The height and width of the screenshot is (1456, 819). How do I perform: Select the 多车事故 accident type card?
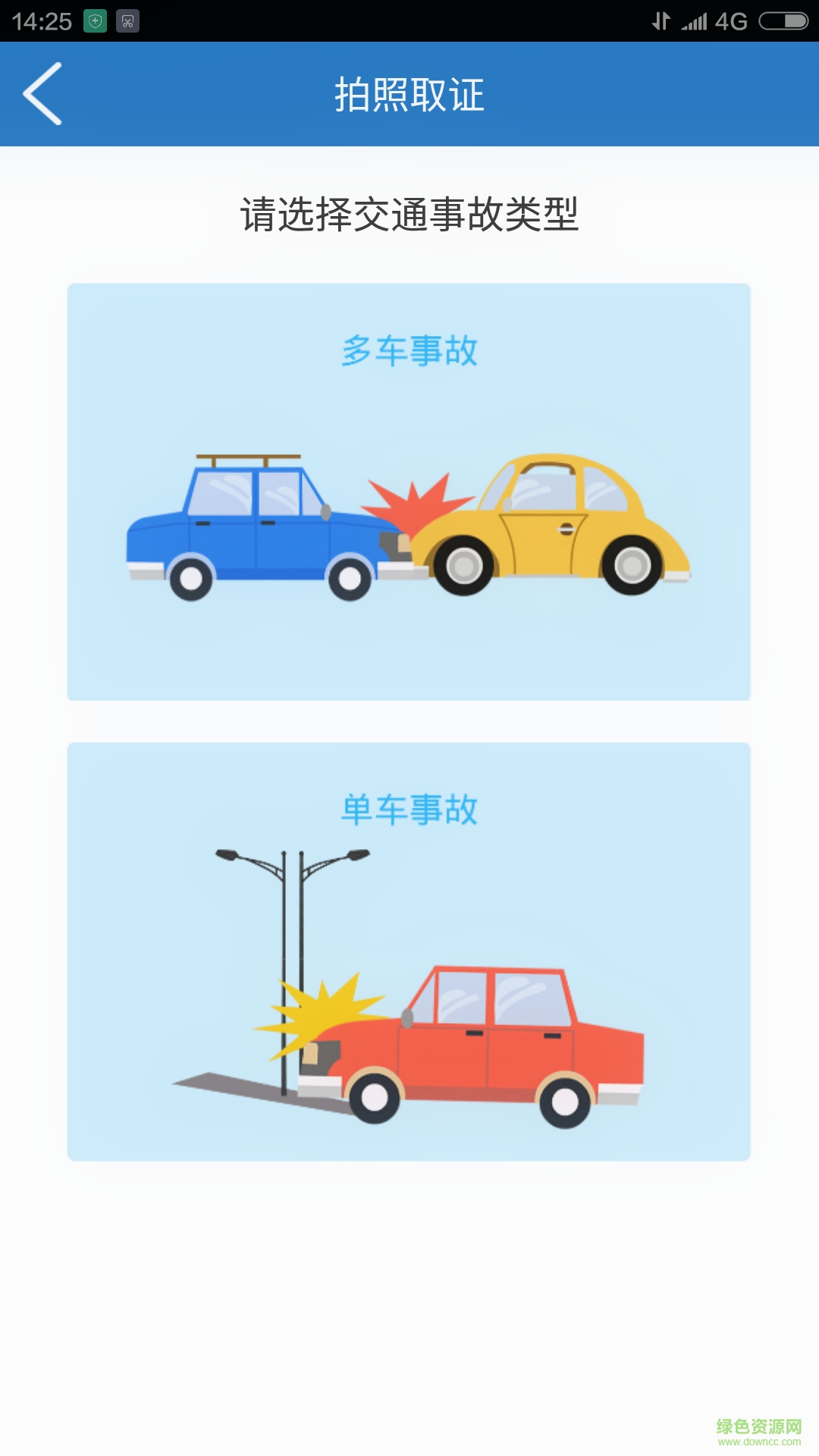(409, 491)
